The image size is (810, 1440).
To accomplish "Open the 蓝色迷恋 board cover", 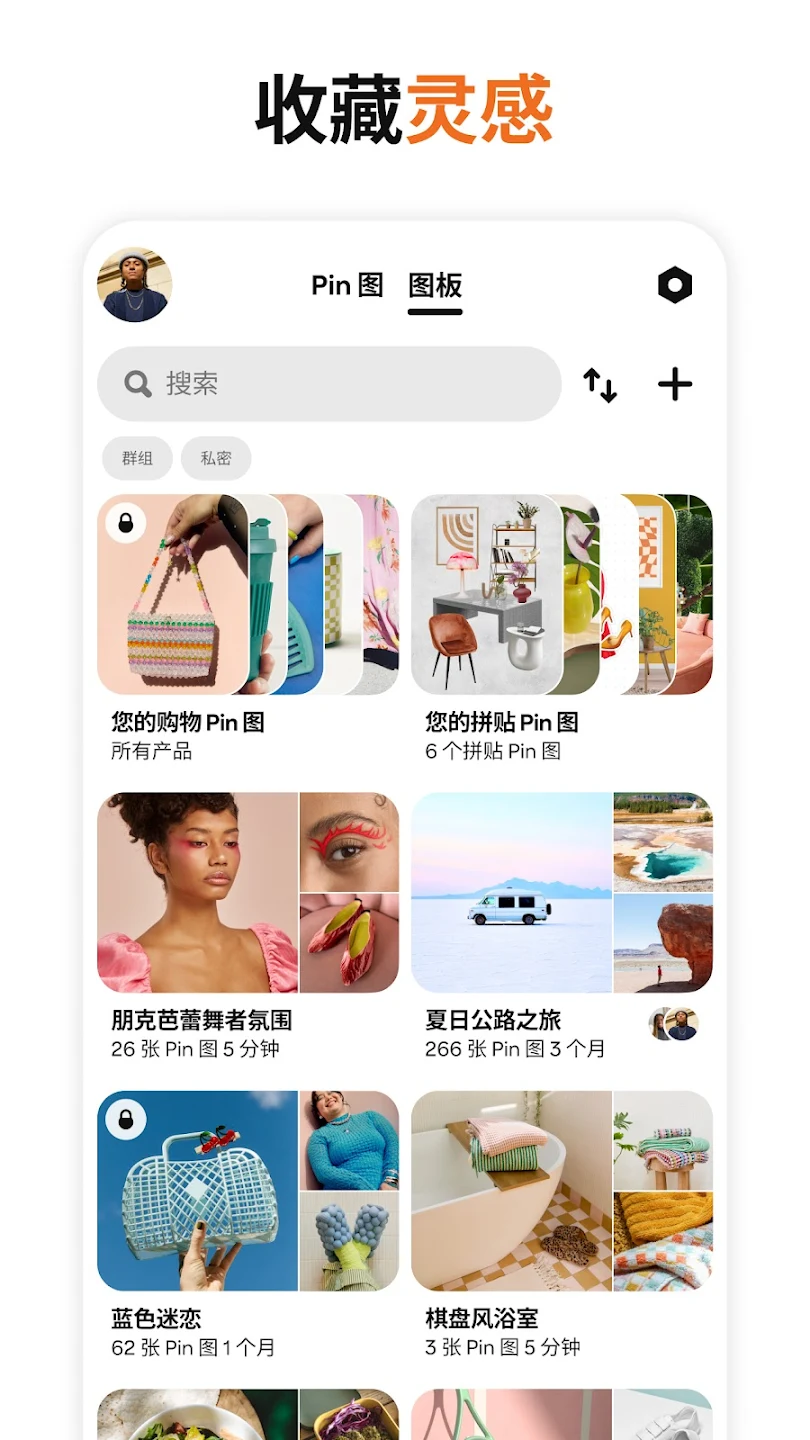I will click(x=245, y=1188).
